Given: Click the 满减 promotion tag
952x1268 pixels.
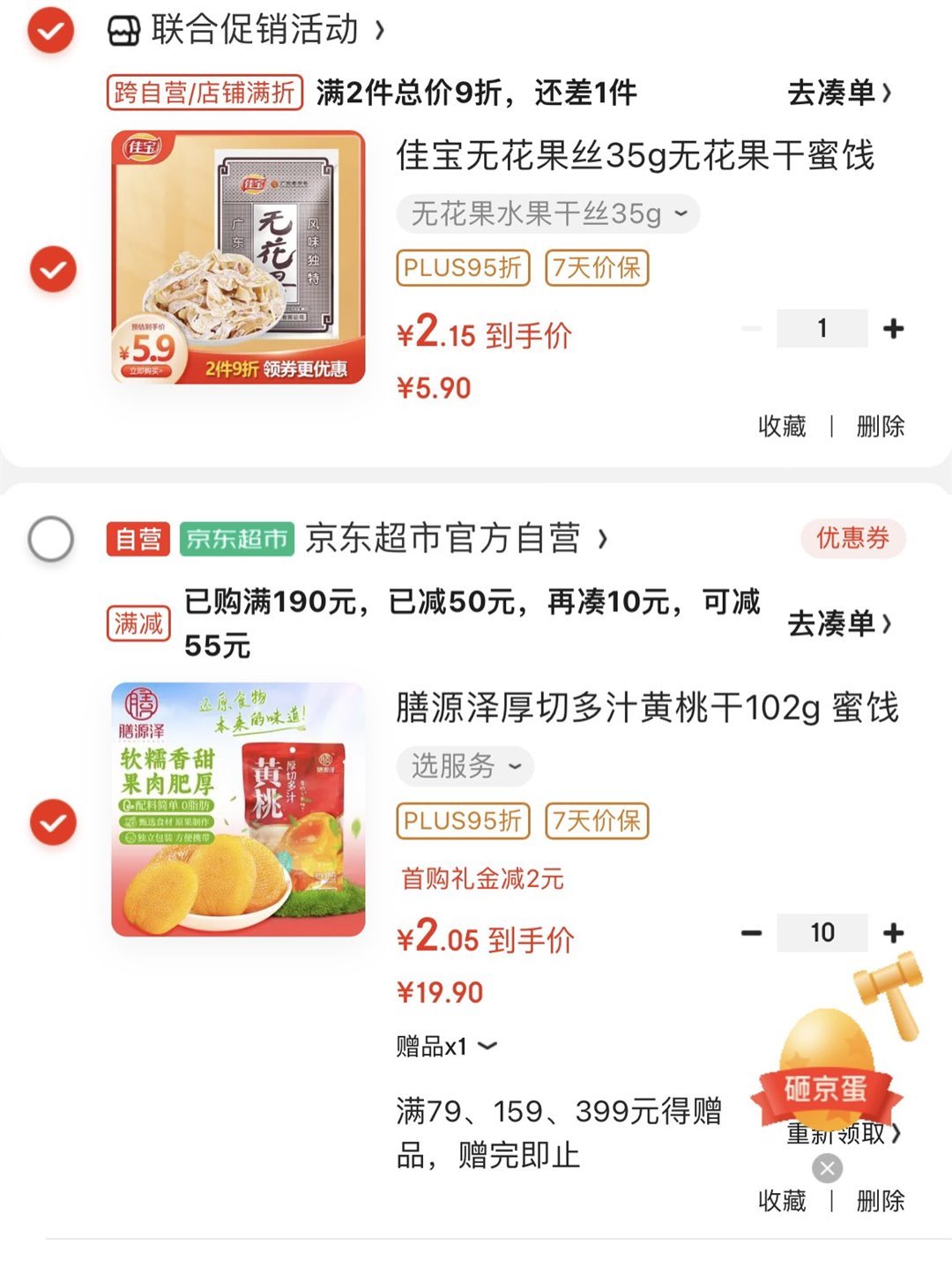Looking at the screenshot, I should click(140, 622).
